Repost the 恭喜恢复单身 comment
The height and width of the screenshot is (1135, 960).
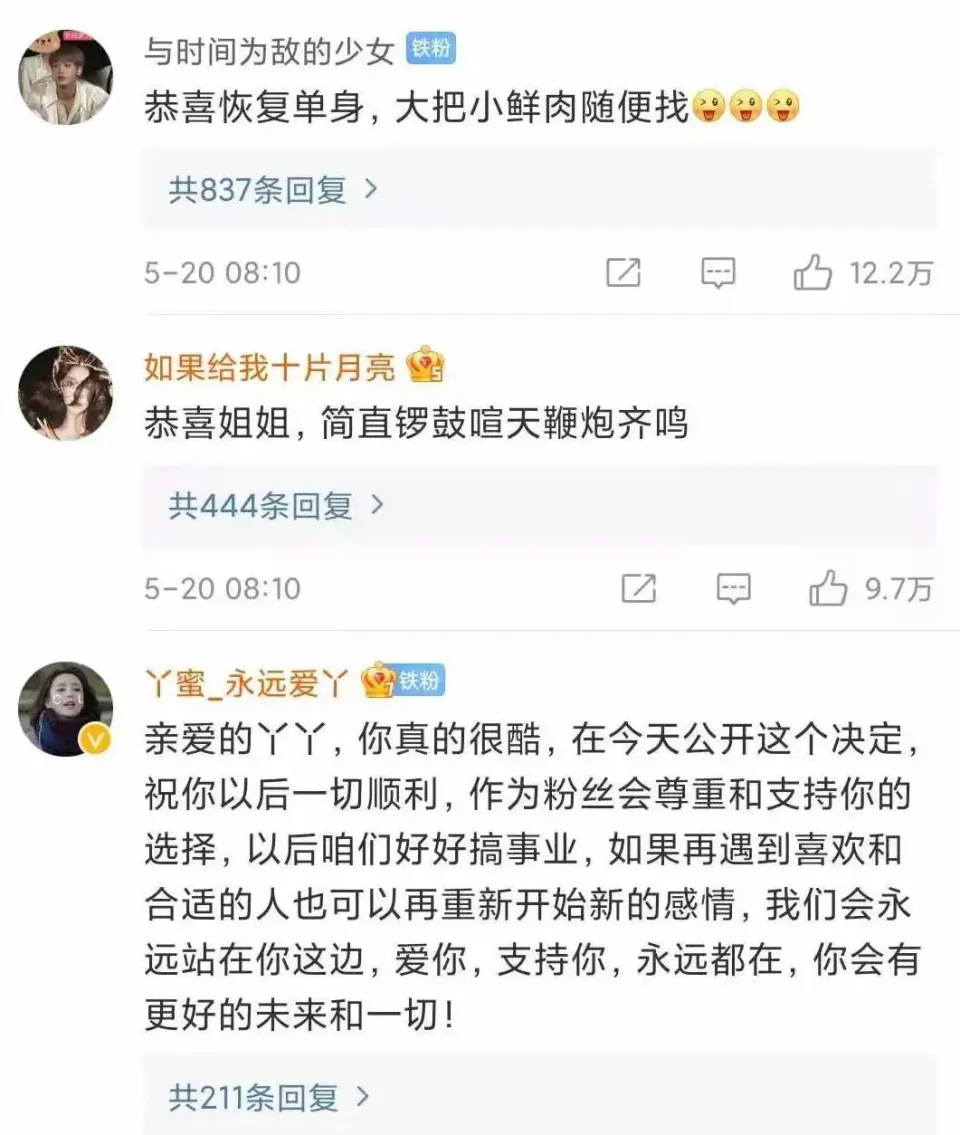[x=623, y=273]
